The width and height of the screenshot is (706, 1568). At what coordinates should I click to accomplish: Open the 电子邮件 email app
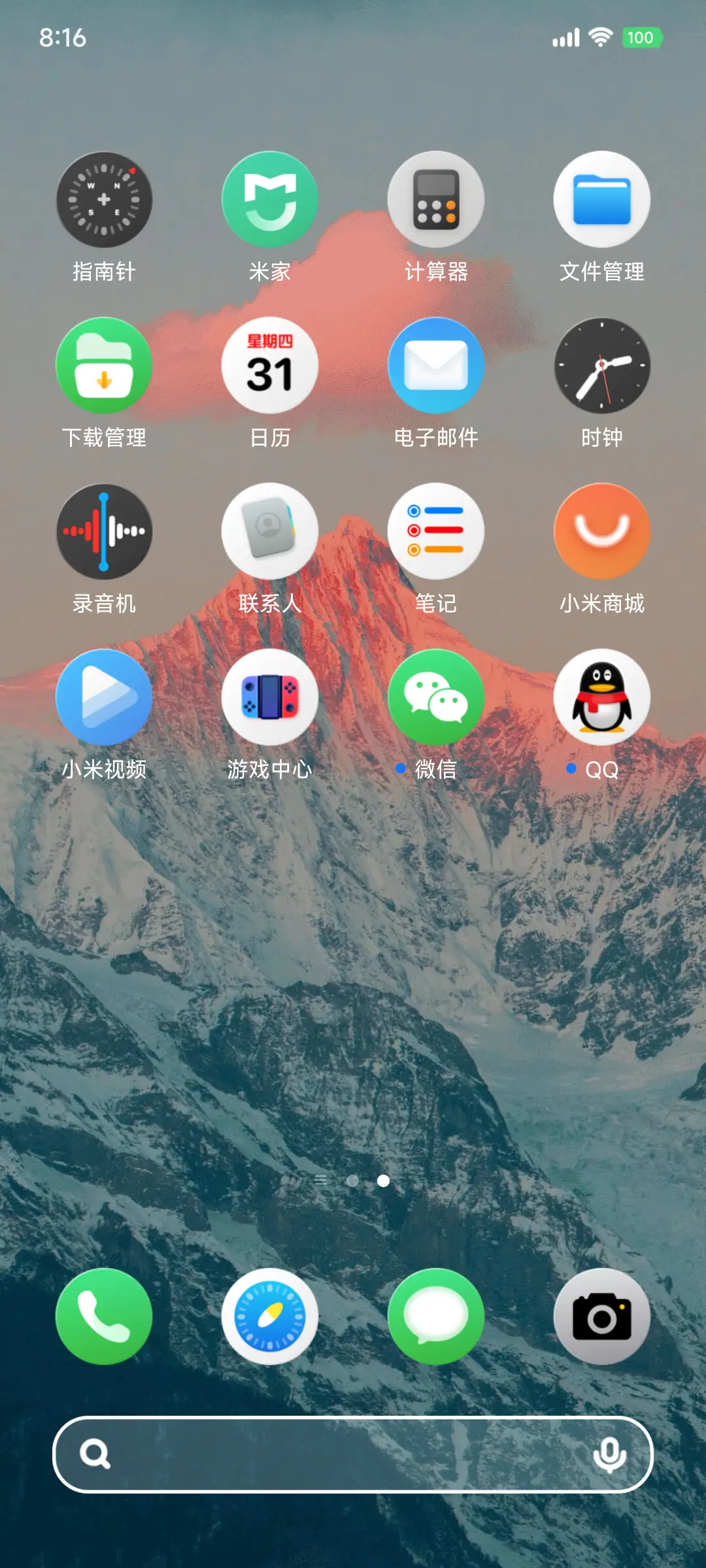tap(436, 366)
